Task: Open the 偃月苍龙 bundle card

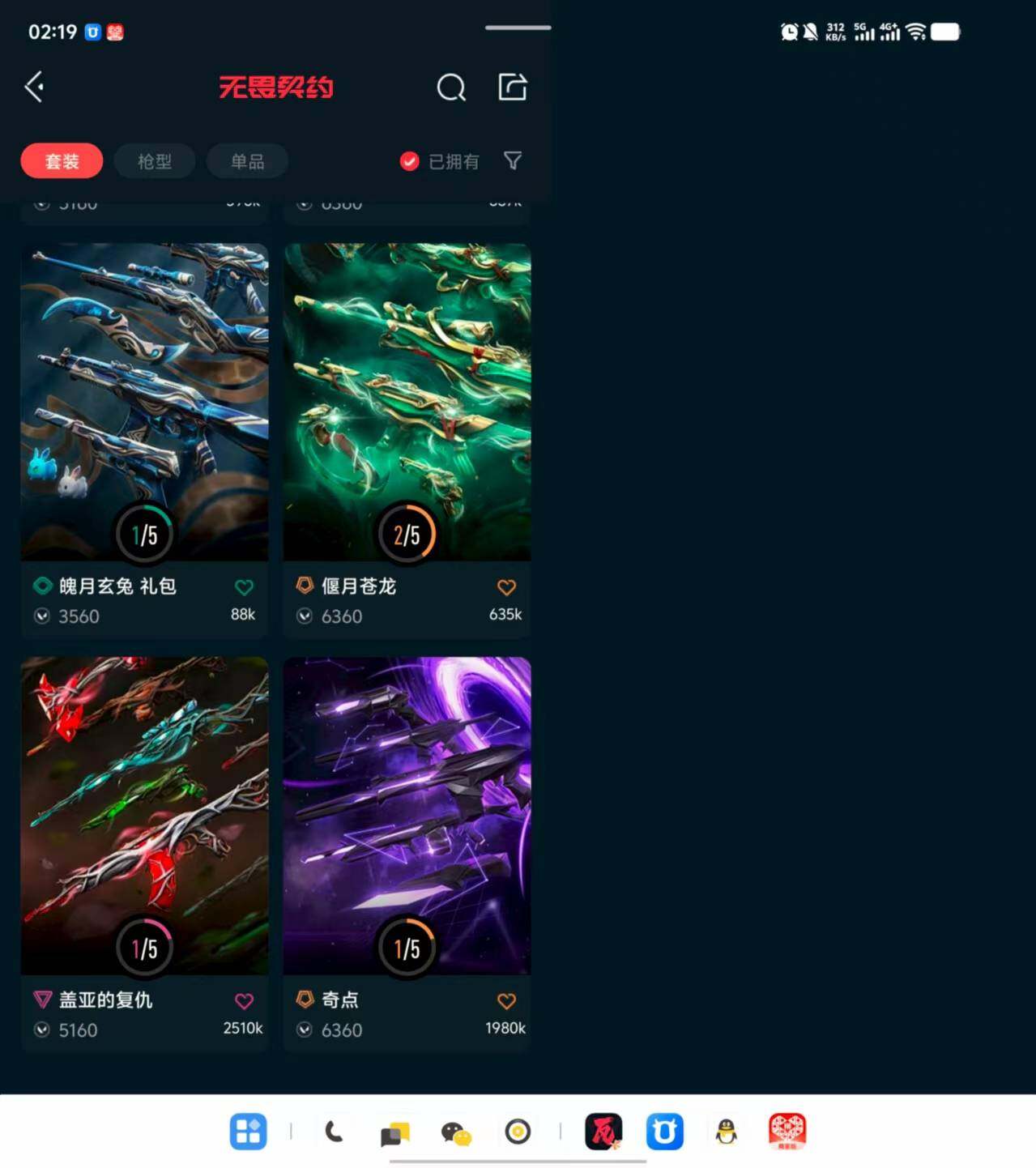Action: pos(407,401)
